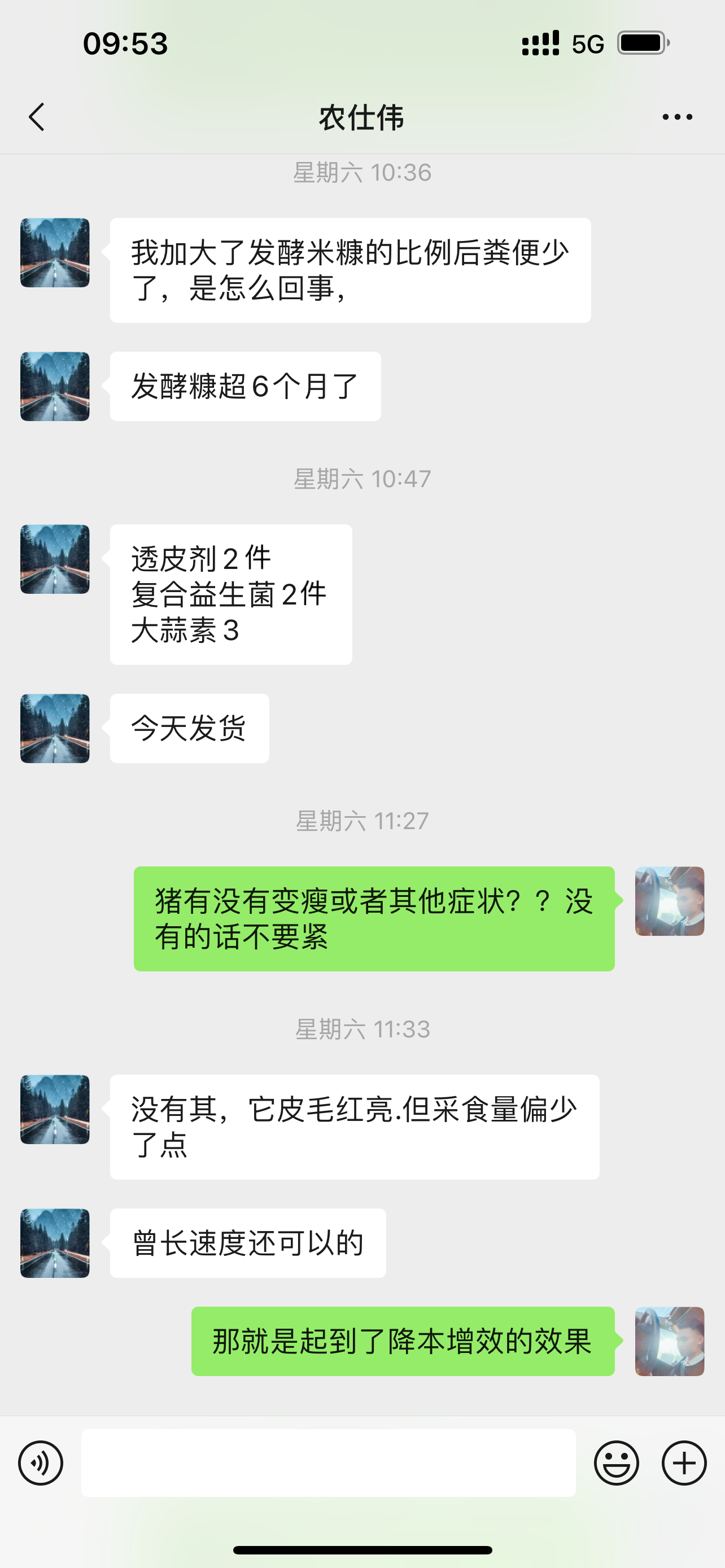The height and width of the screenshot is (1568, 725).
Task: Open the emoji sticker panel
Action: pos(616,1462)
